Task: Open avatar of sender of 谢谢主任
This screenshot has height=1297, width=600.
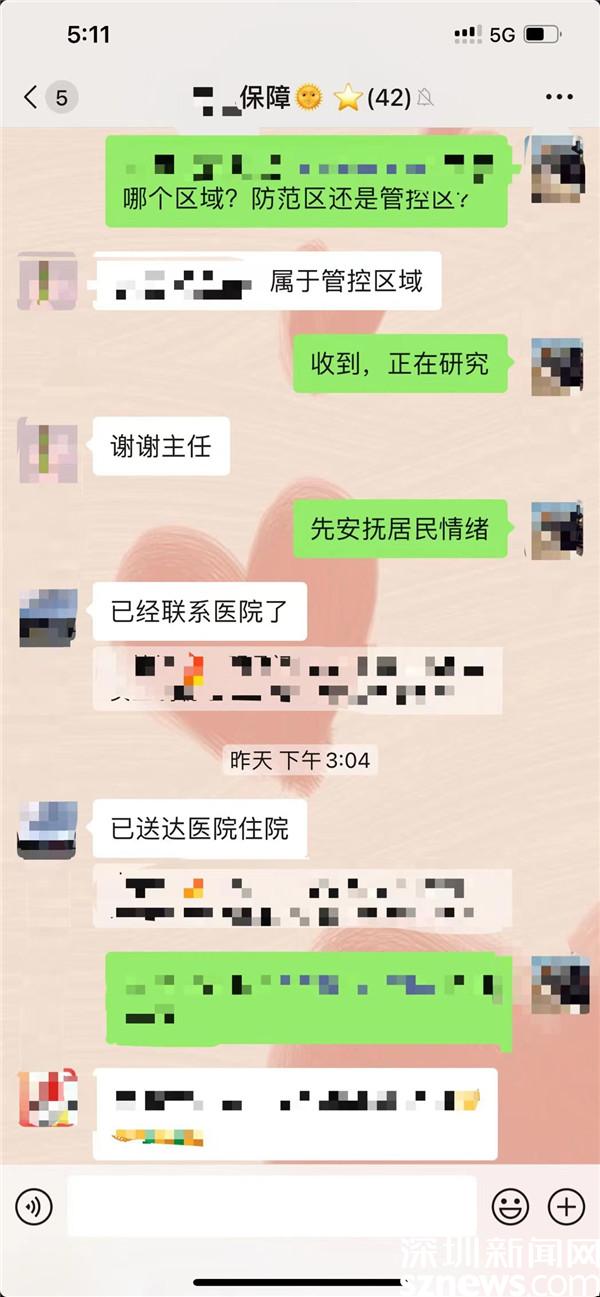Action: (47, 449)
